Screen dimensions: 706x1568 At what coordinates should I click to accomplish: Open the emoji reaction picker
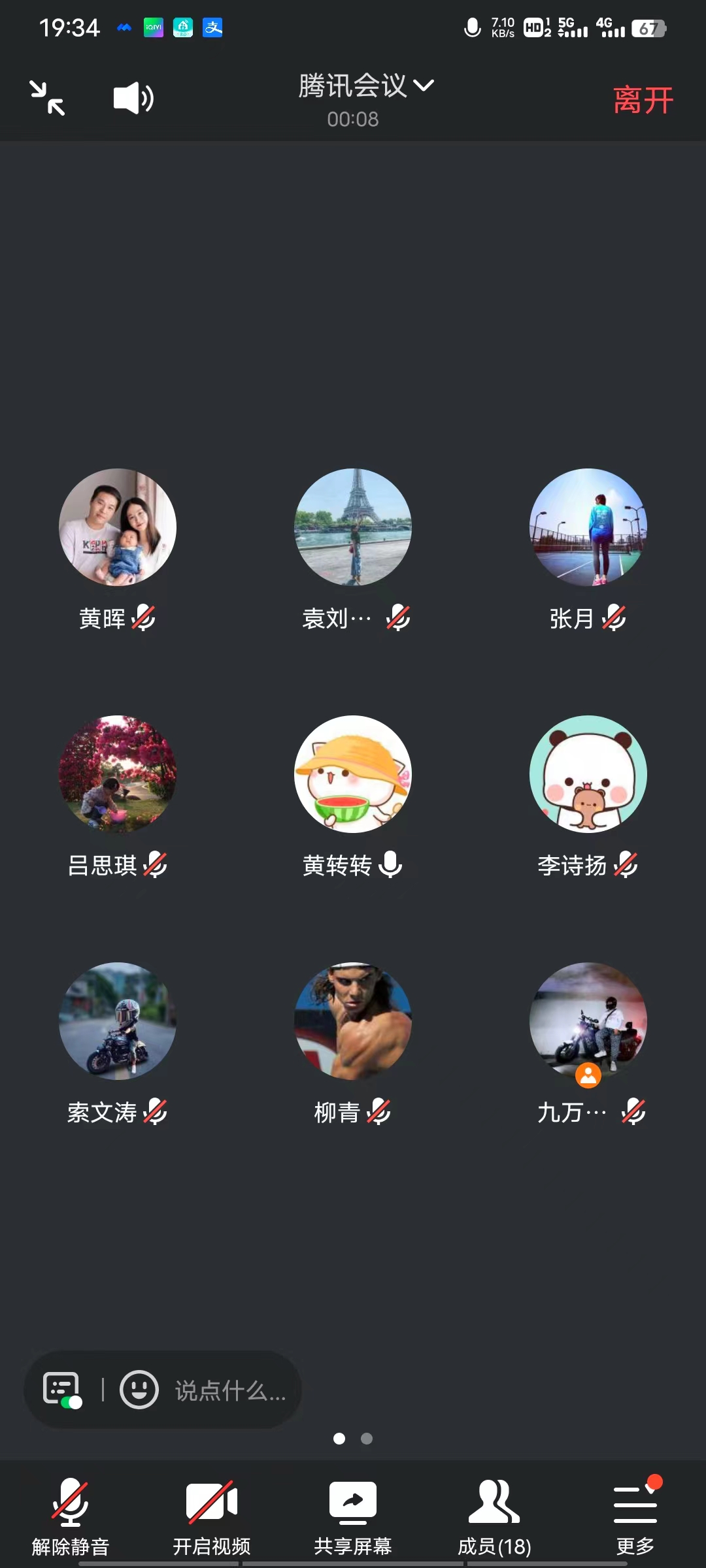(139, 1390)
